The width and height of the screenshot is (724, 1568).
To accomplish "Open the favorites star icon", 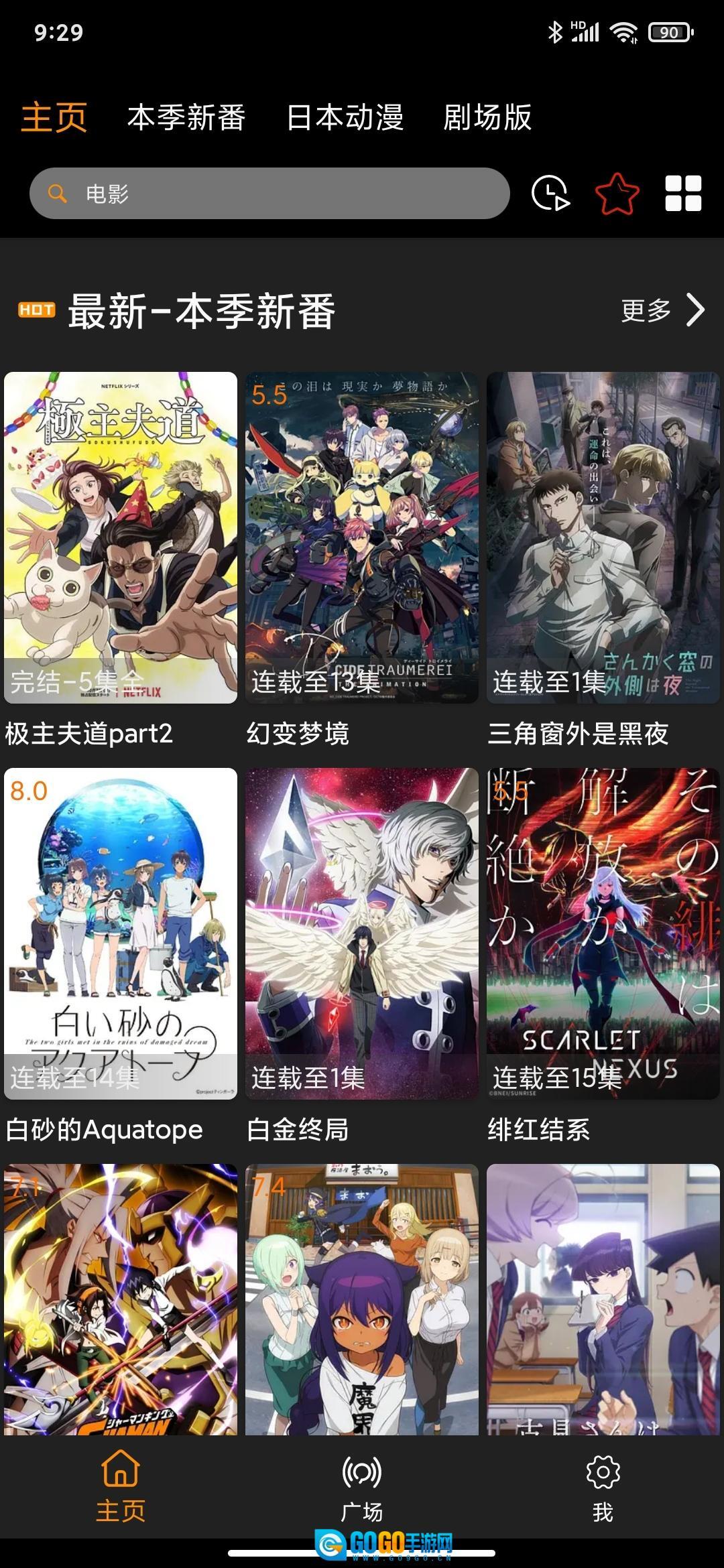I will coord(617,194).
